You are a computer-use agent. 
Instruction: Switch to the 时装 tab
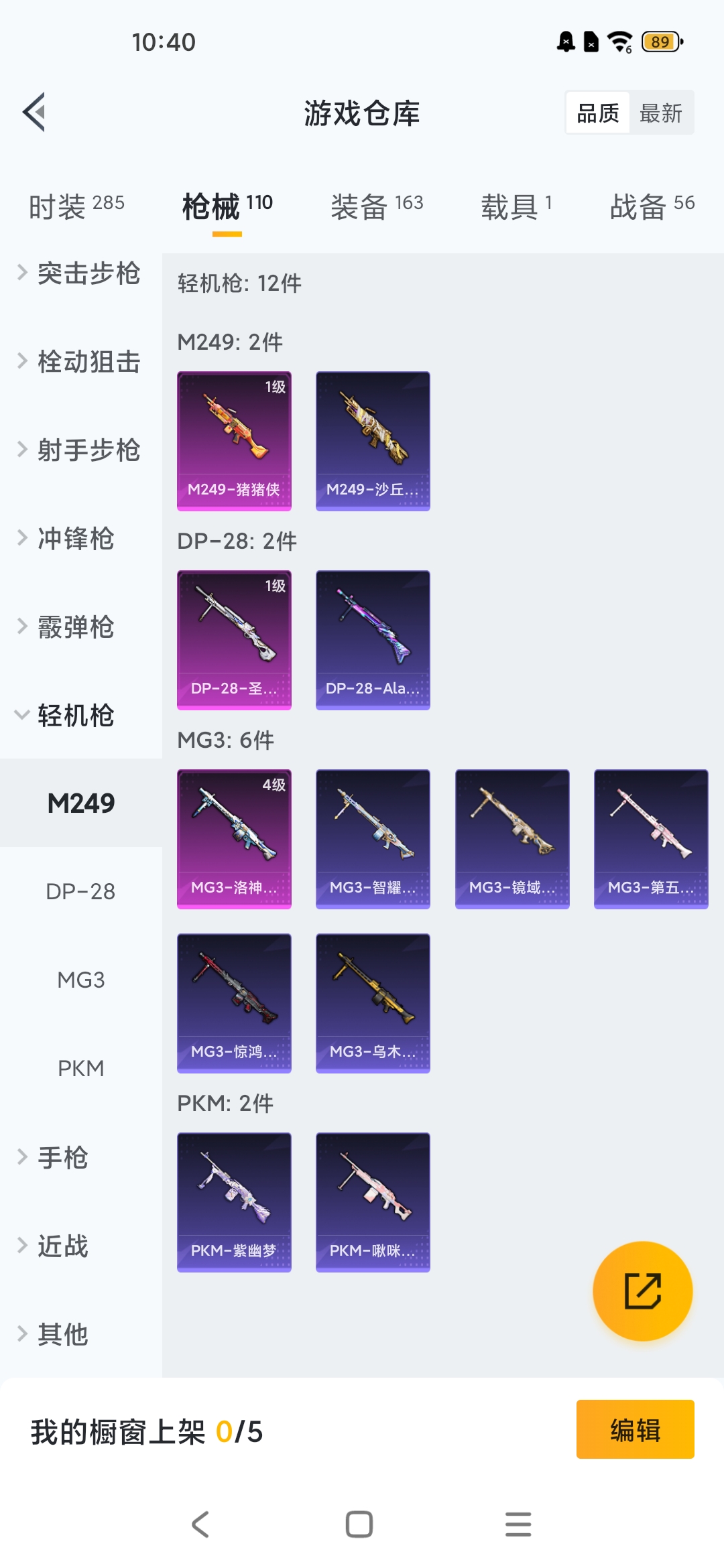pyautogui.click(x=76, y=206)
